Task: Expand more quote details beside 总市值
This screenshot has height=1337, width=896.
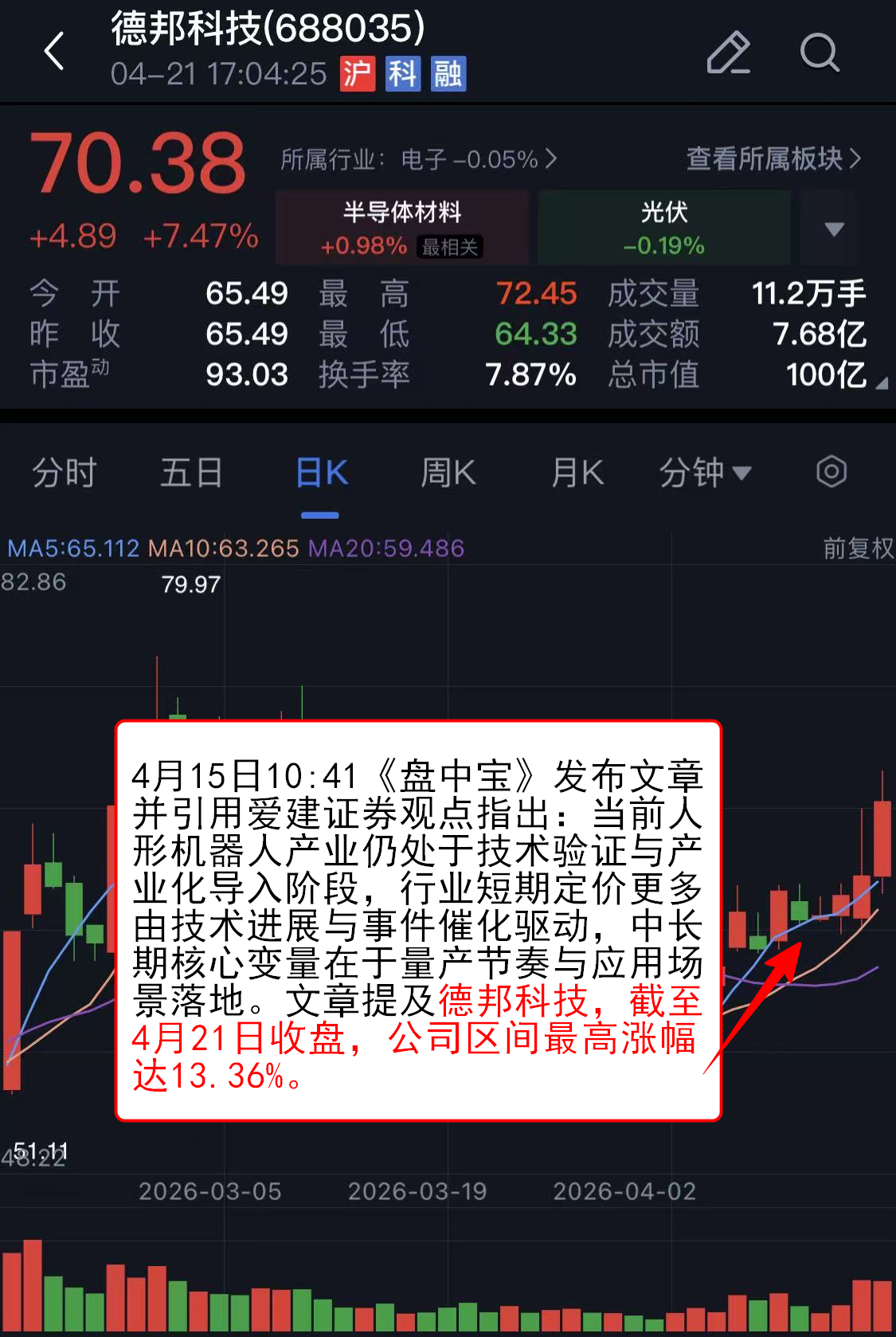Action: [x=881, y=384]
